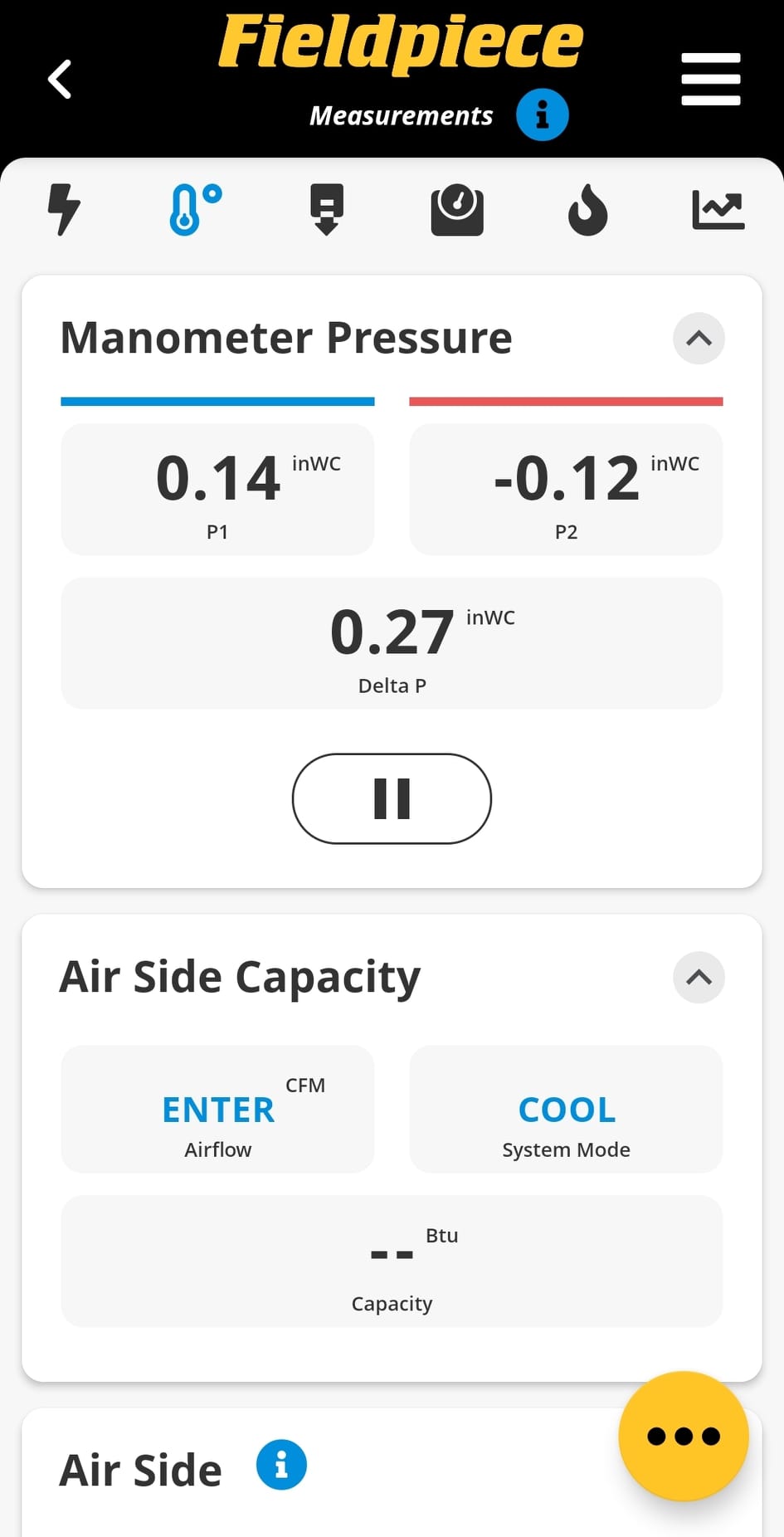Show info for the Air Side section
Viewport: 784px width, 1537px height.
pos(281,1465)
